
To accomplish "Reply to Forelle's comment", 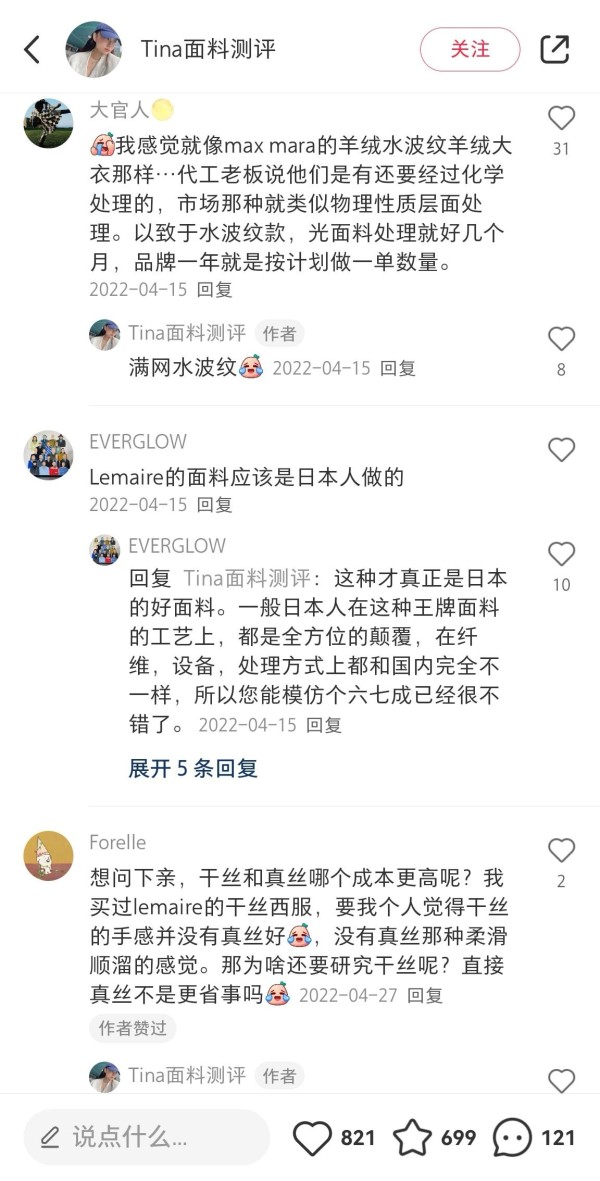I will point(425,995).
